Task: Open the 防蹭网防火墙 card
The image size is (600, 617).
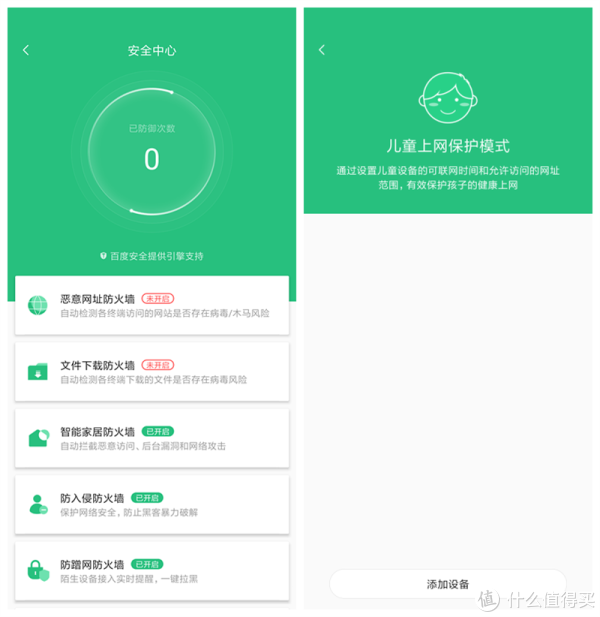Action: click(152, 570)
